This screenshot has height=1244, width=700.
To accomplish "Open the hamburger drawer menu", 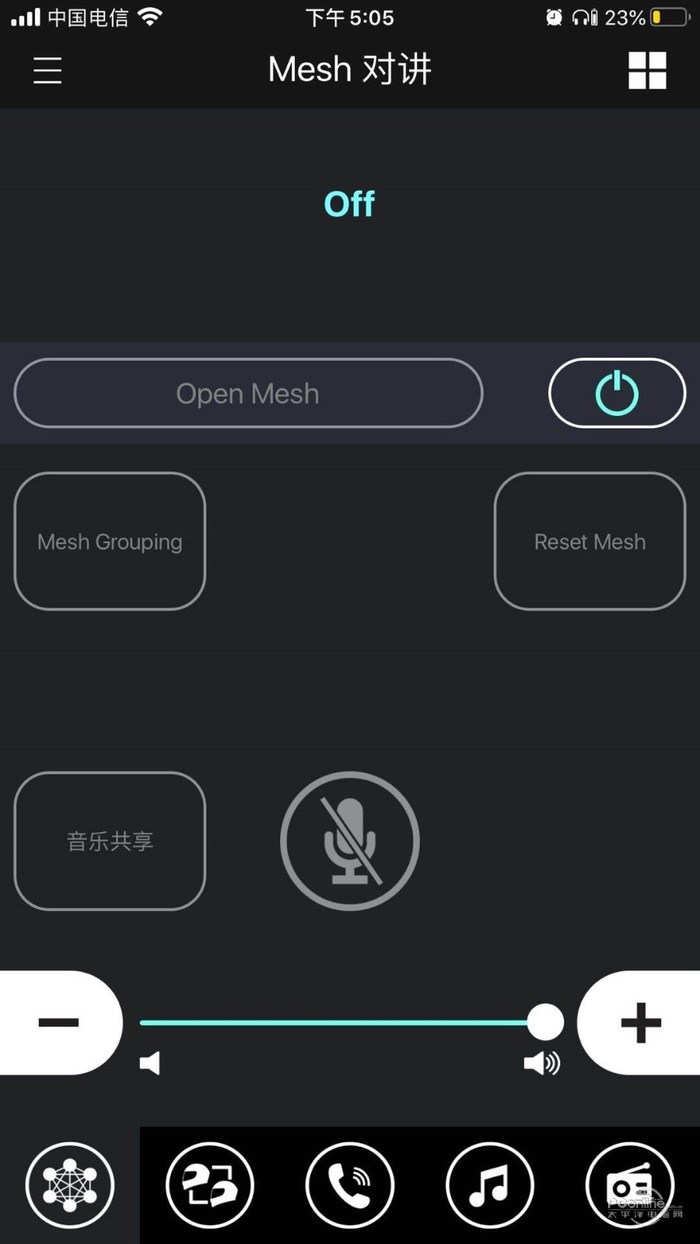I will pos(47,71).
